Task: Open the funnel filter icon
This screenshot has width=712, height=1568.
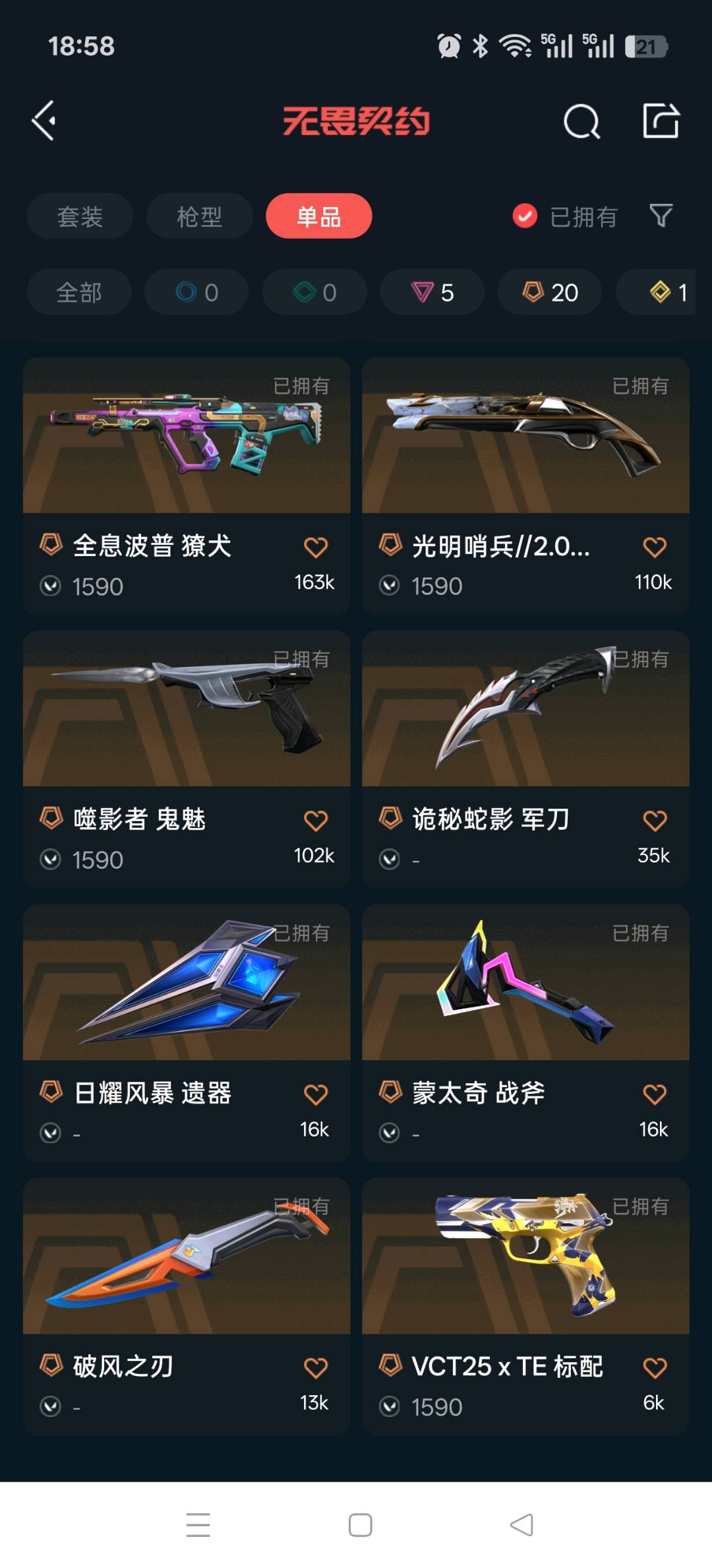Action: (661, 216)
